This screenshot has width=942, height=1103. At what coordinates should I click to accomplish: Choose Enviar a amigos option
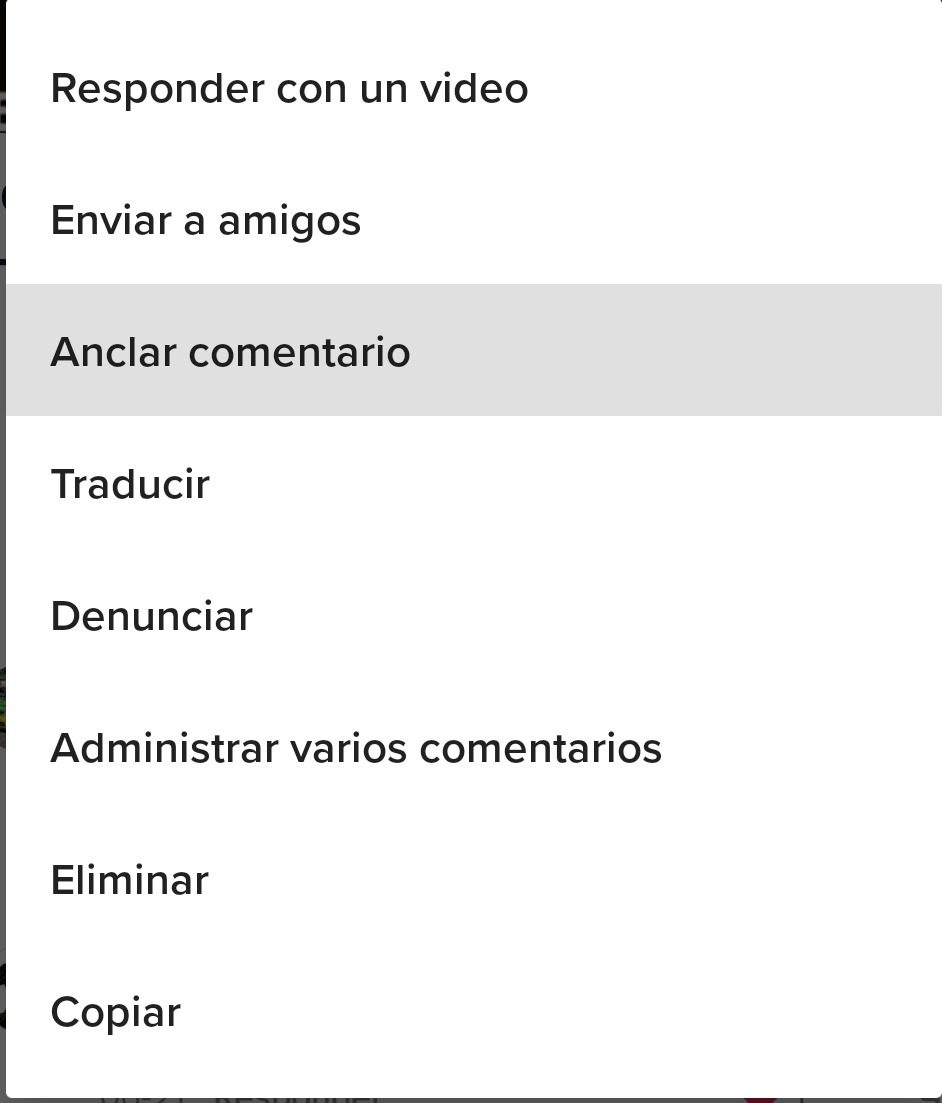pos(205,220)
